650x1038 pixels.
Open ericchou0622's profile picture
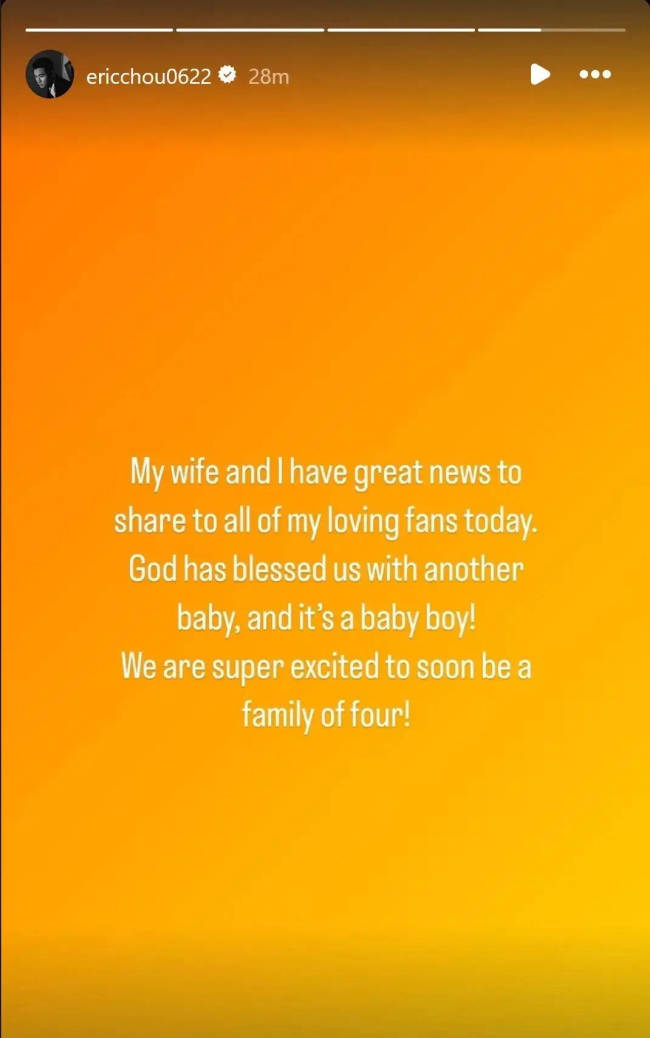[49, 75]
